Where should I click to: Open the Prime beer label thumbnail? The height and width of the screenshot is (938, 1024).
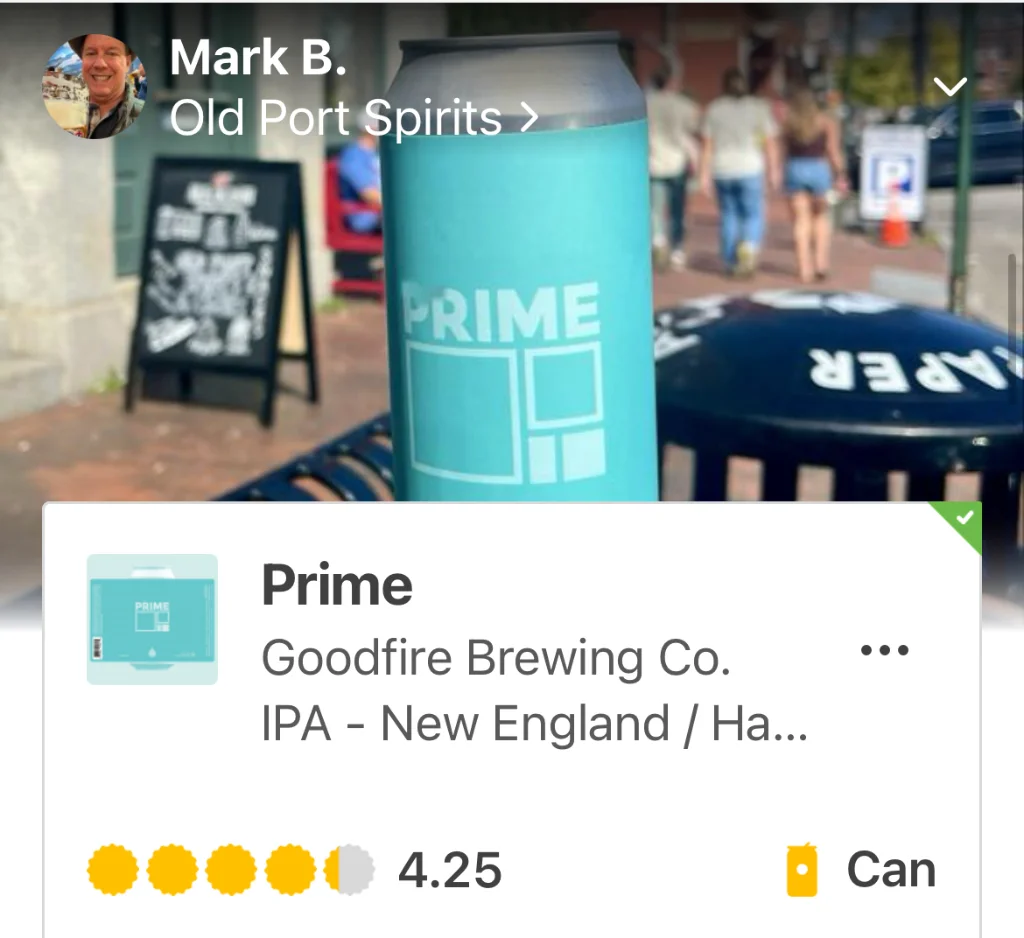pyautogui.click(x=152, y=619)
